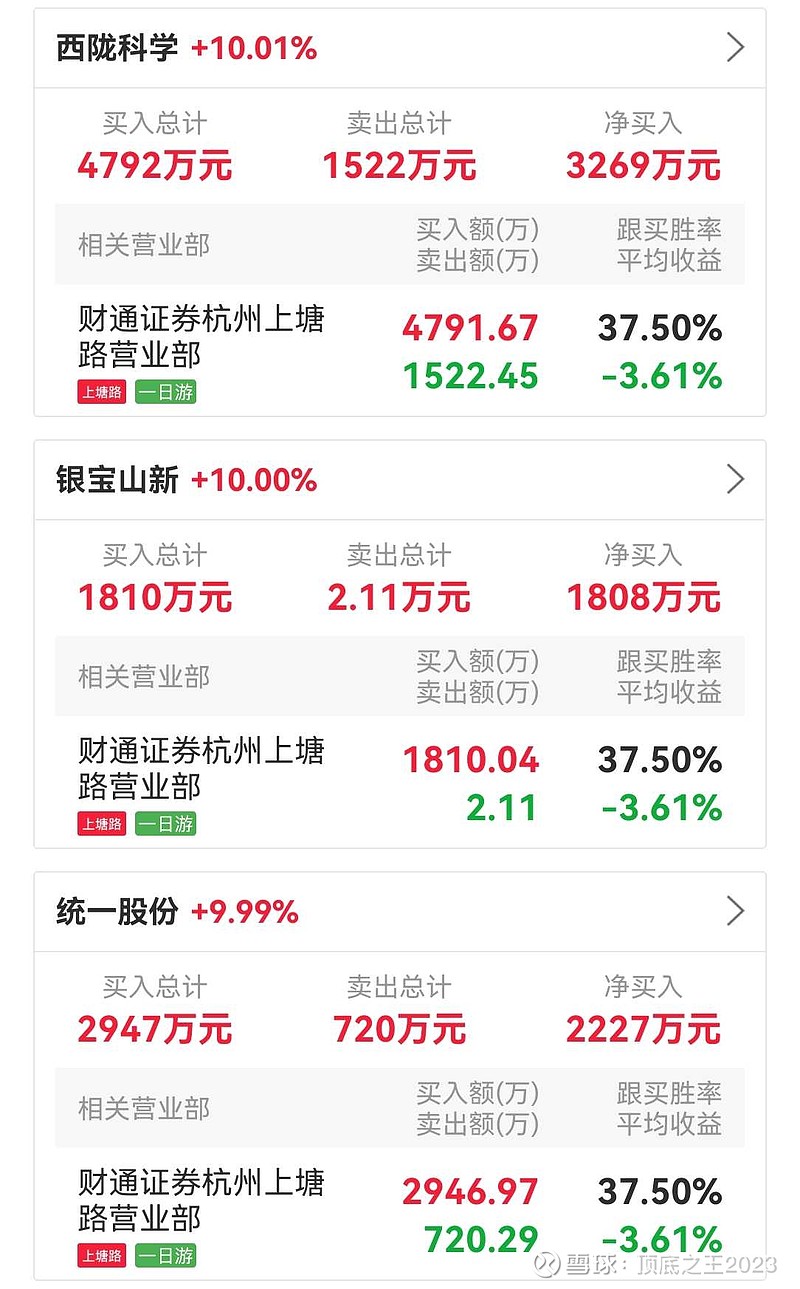800x1289 pixels.
Task: Open 财通证券杭州上塘路营业部 under 银宝山新
Action: [x=201, y=768]
